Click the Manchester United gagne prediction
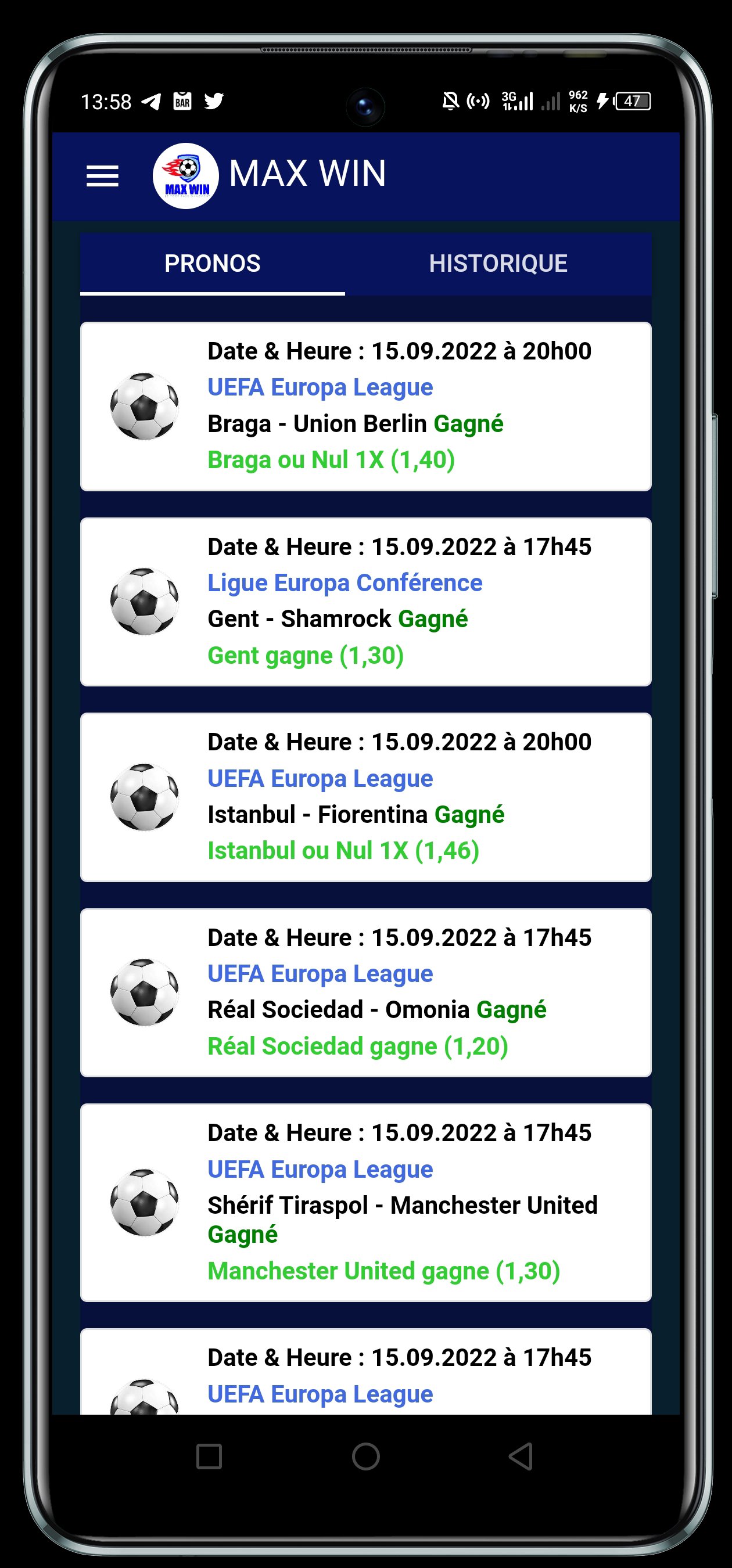 385,1271
